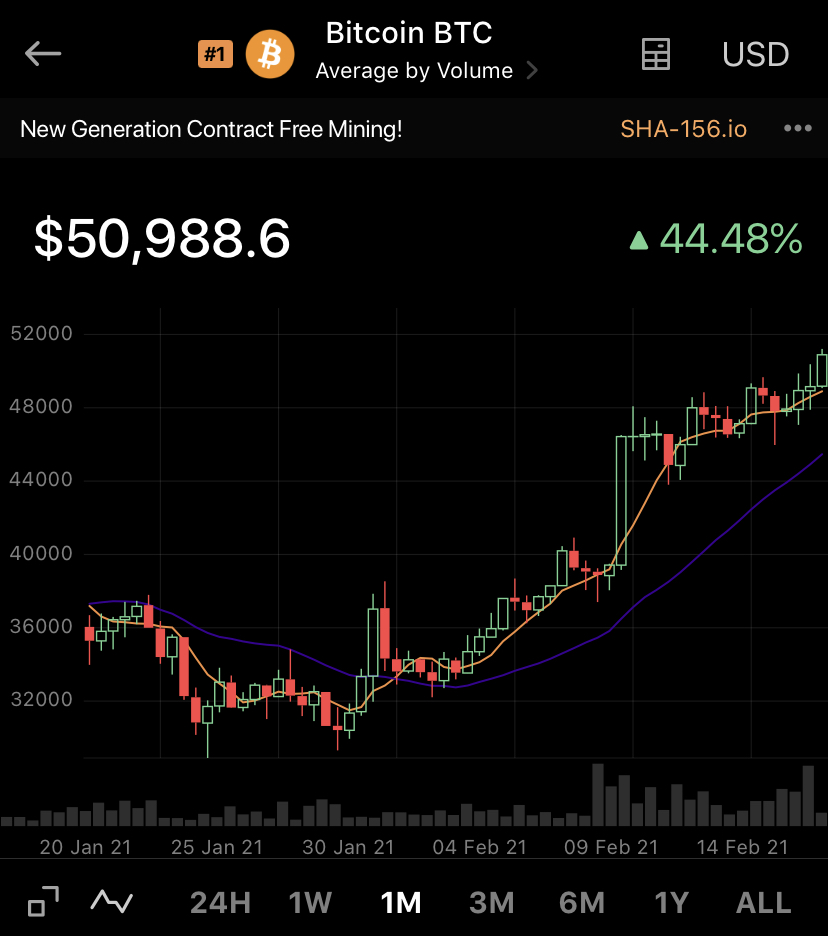Switch the chart to line style
The image size is (828, 936).
(111, 902)
